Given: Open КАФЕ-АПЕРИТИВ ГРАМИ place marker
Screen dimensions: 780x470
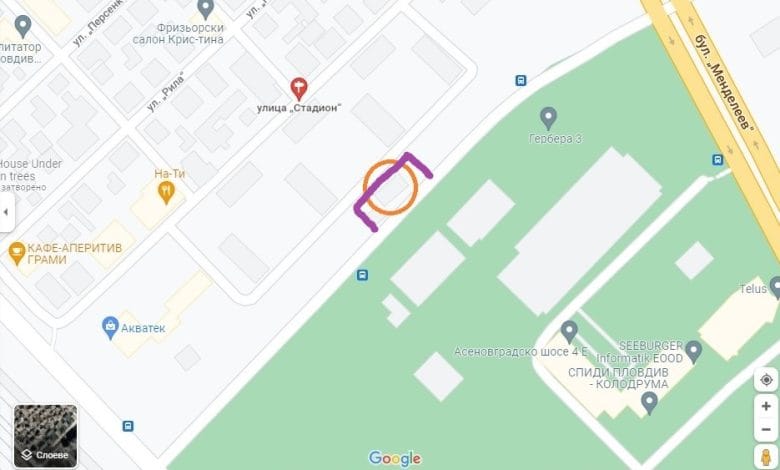Looking at the screenshot, I should tap(16, 252).
